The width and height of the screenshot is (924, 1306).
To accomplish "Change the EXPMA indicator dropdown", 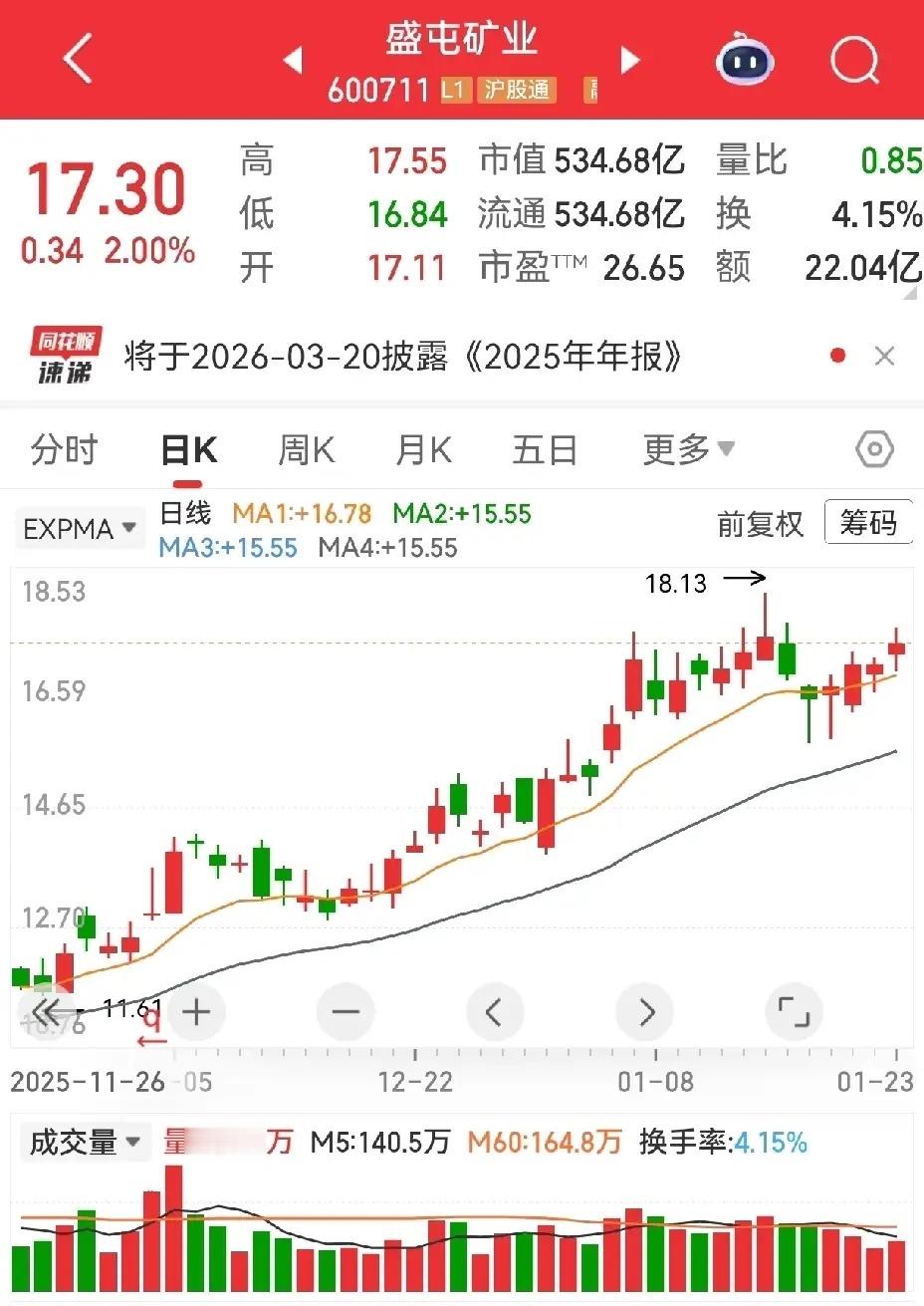I will (x=79, y=529).
